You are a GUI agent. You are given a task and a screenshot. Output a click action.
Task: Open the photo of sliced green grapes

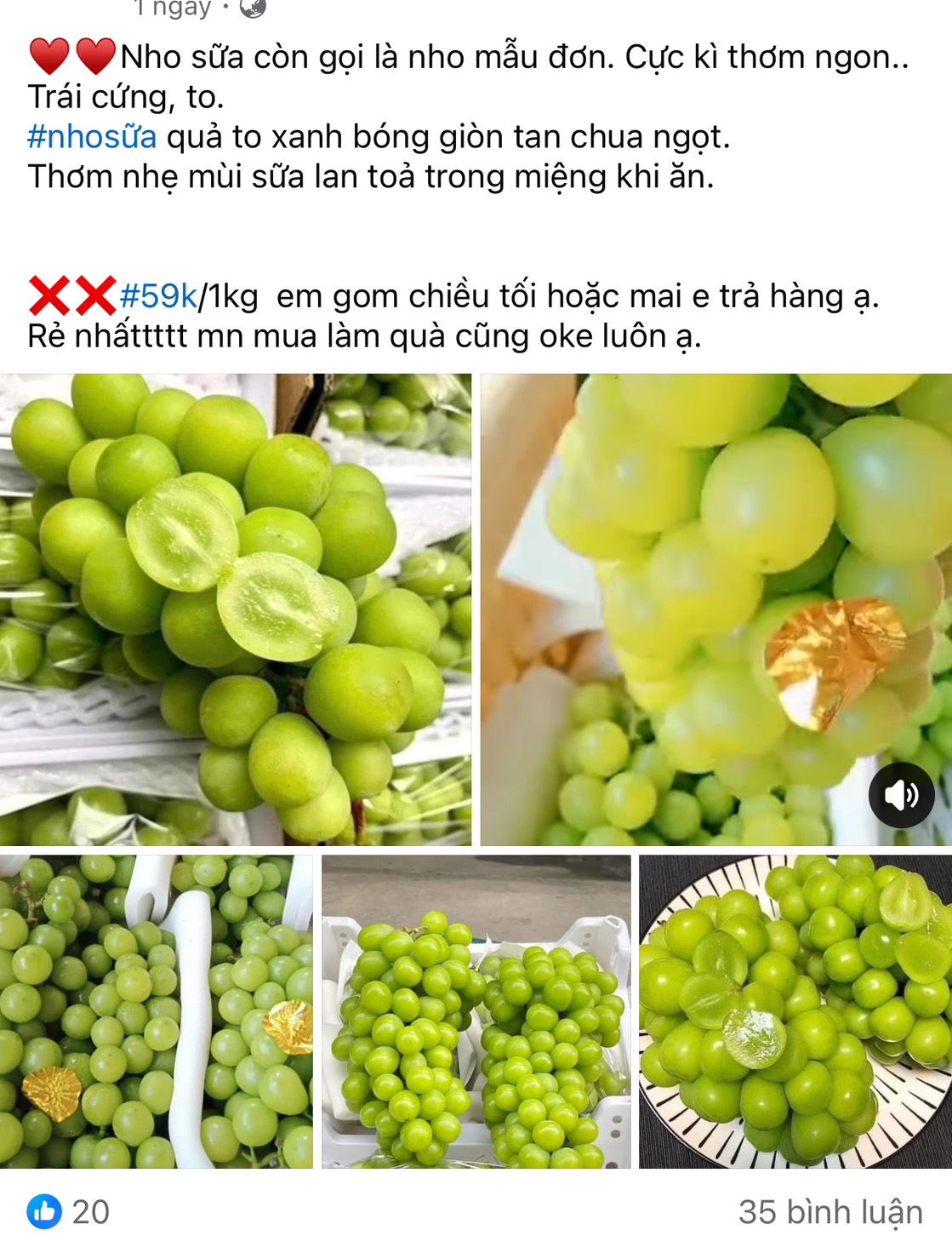click(x=235, y=609)
